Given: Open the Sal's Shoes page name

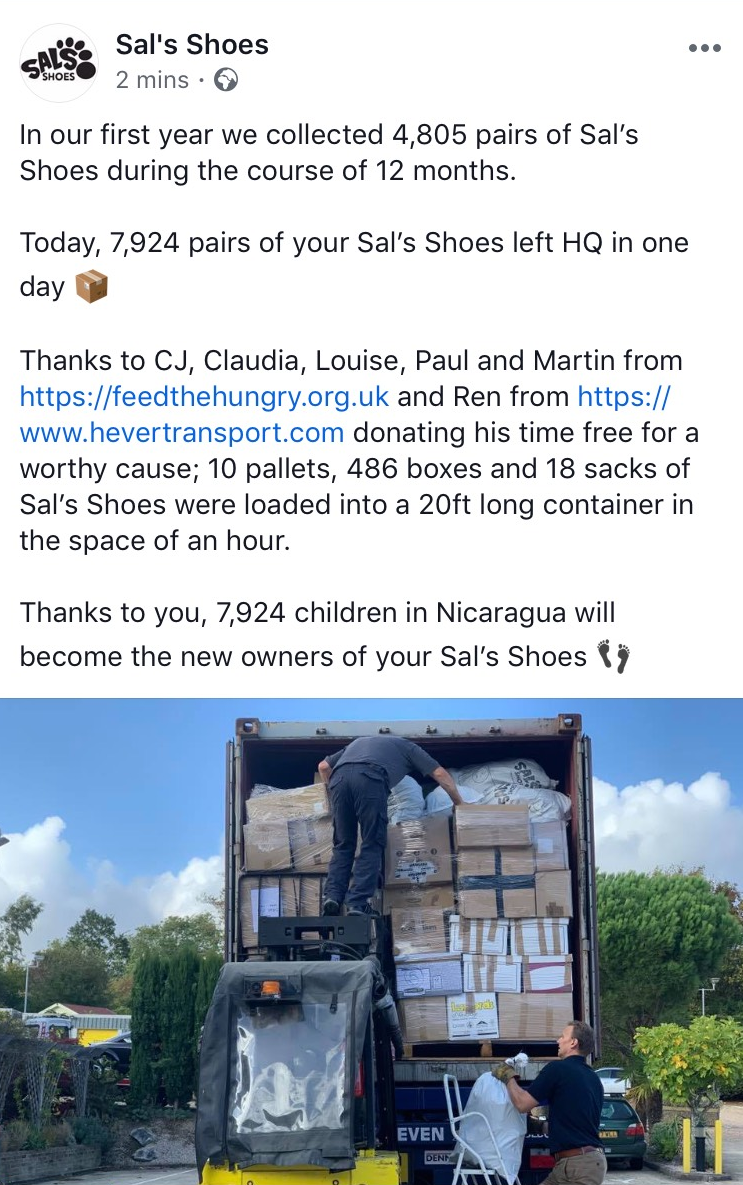Looking at the screenshot, I should 192,45.
